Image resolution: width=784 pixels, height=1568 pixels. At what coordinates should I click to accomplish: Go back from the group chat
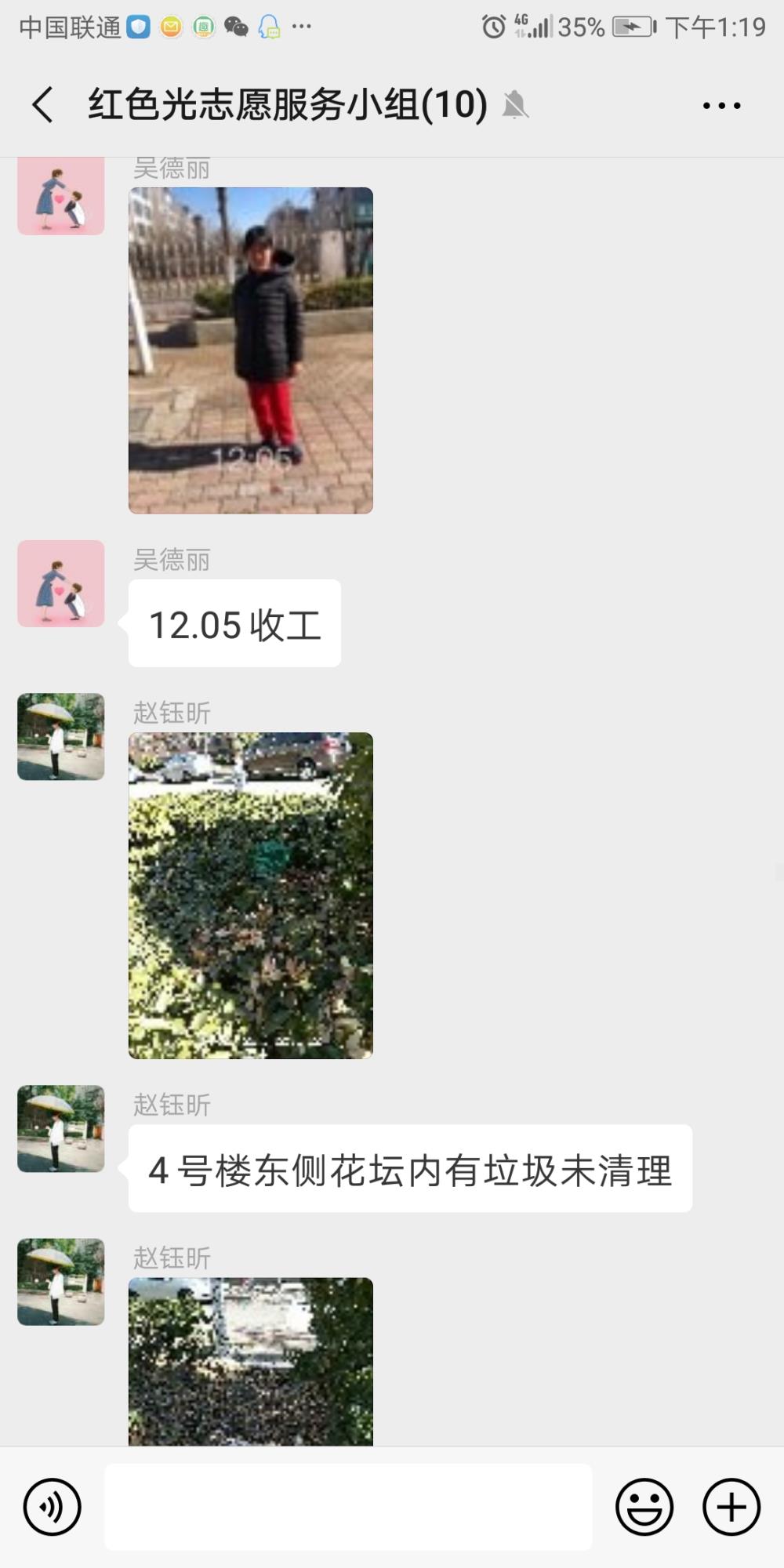43,105
